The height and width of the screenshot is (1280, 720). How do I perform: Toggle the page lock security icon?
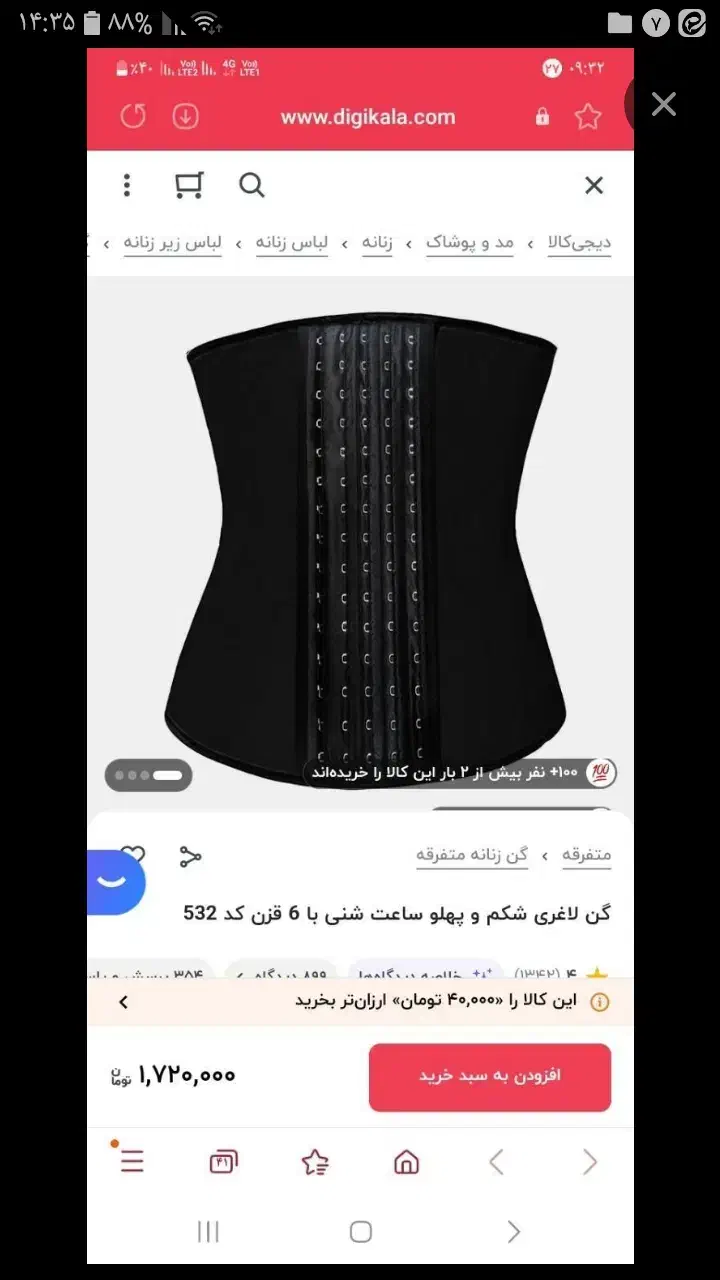click(x=541, y=117)
